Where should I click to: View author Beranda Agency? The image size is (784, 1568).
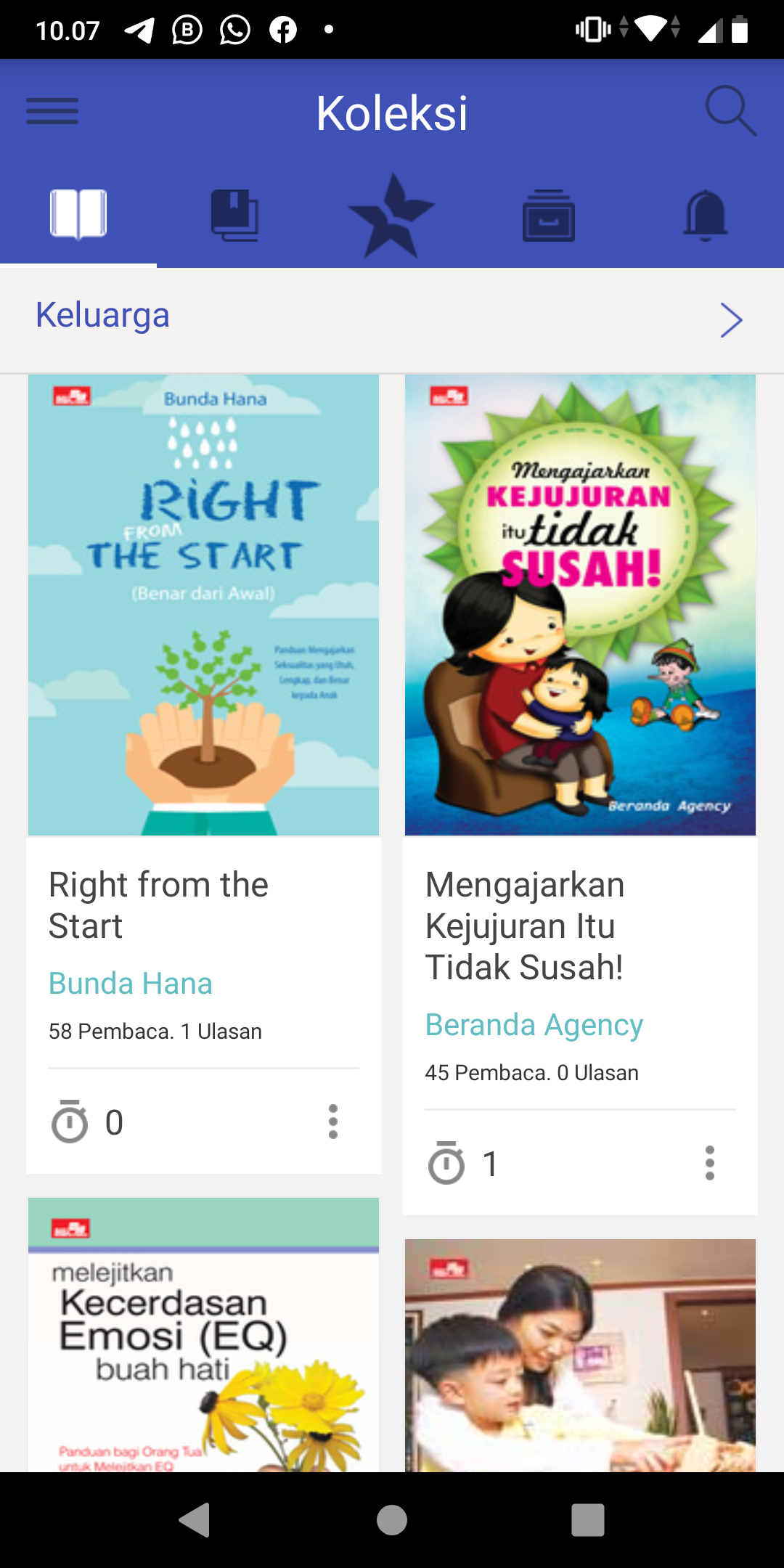(x=534, y=1025)
